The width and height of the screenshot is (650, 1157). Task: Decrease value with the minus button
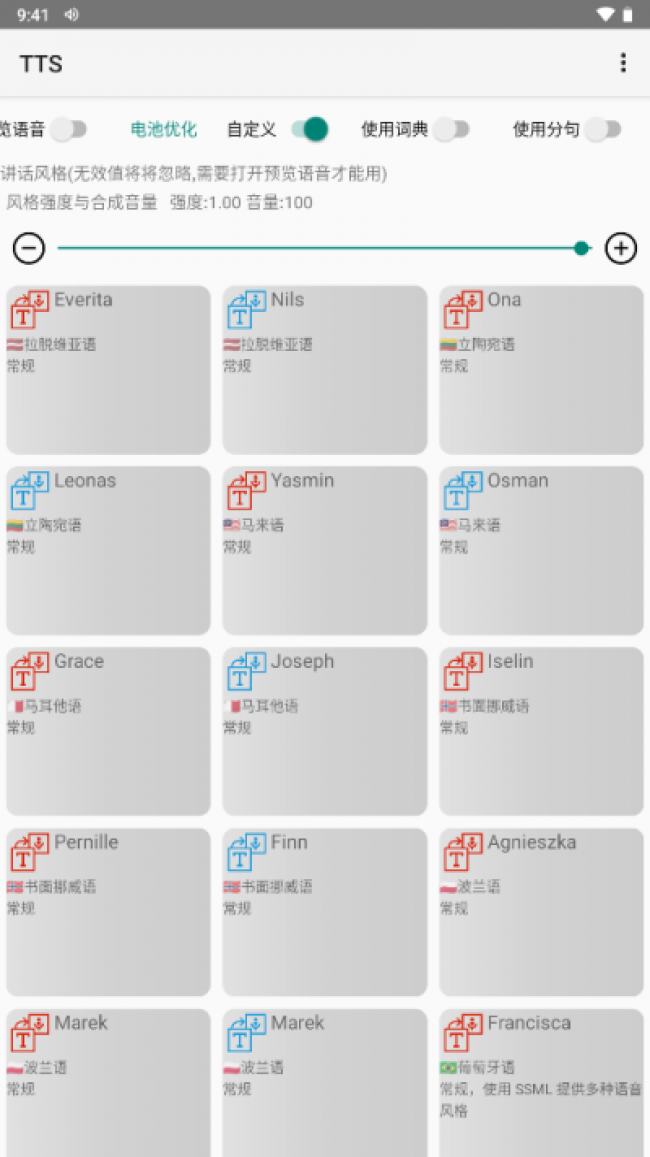(29, 248)
